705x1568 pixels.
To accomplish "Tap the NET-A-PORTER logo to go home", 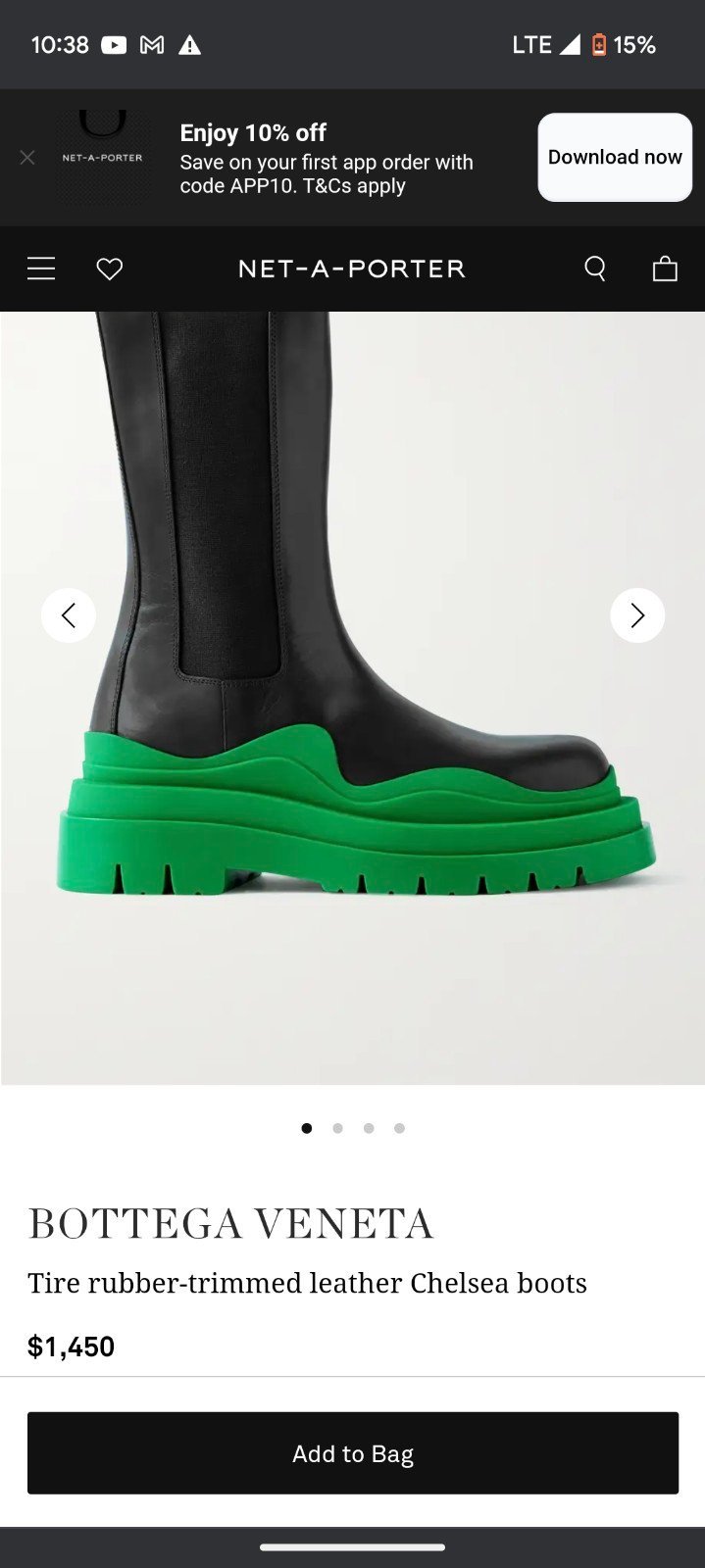I will [352, 269].
